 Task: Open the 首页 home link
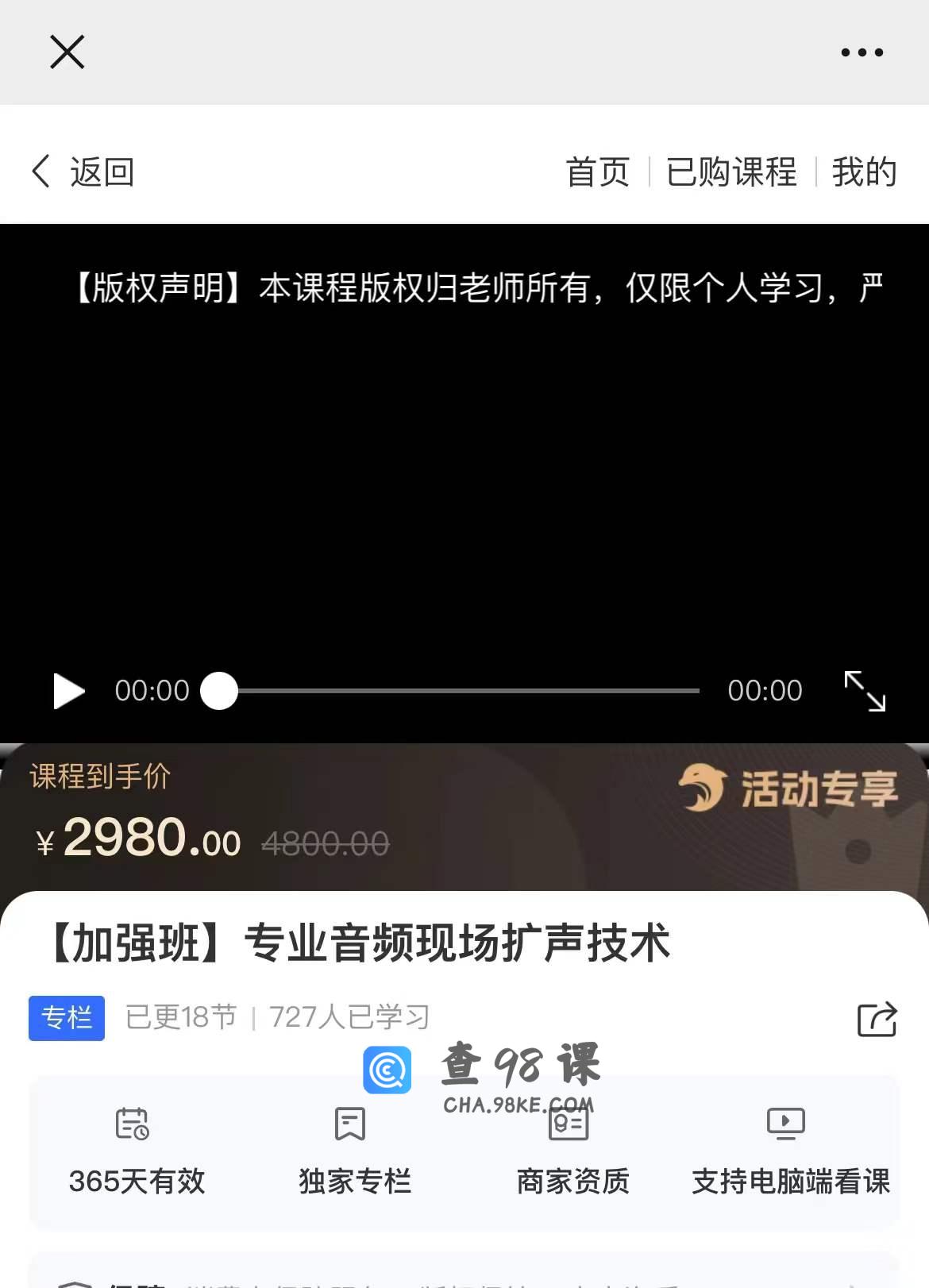(x=598, y=172)
